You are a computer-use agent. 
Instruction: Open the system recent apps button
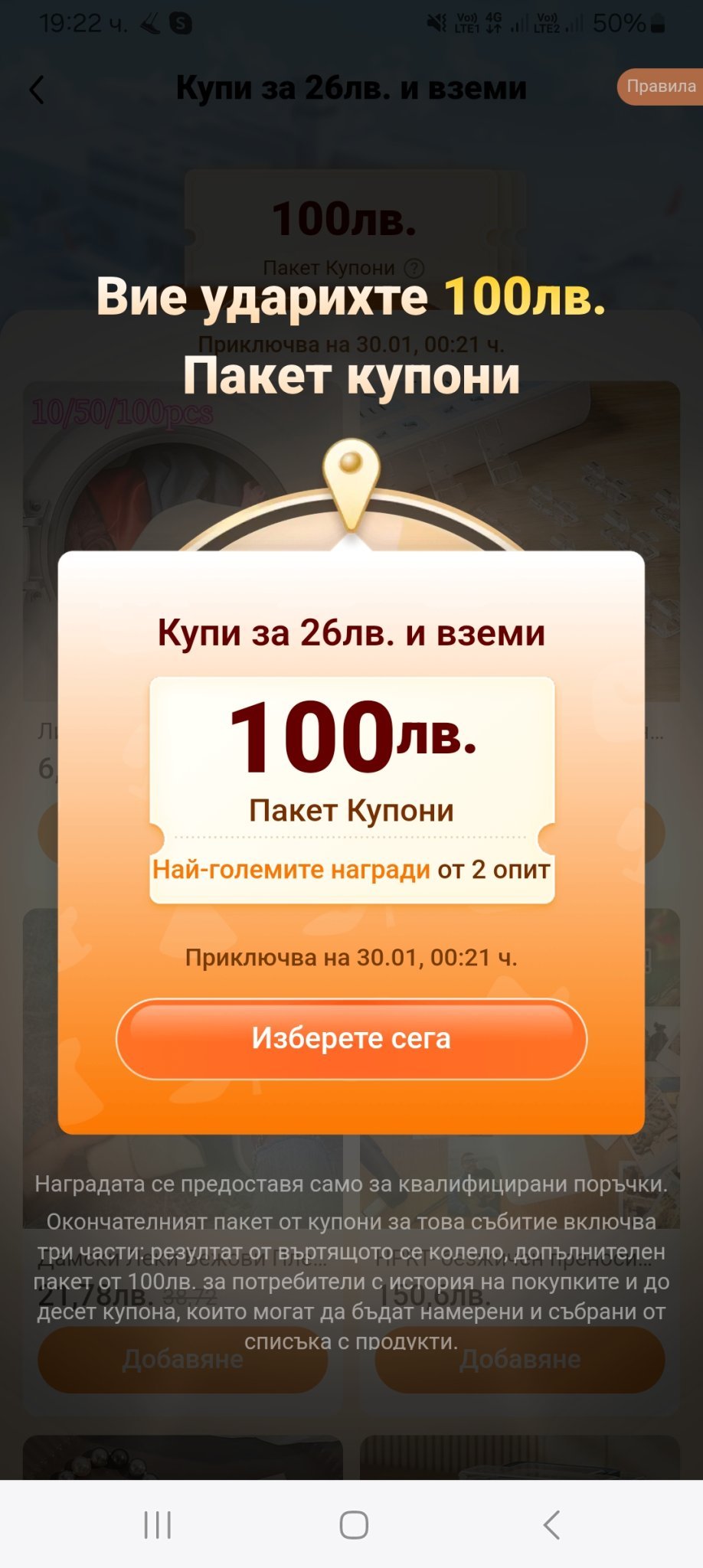click(x=158, y=1524)
